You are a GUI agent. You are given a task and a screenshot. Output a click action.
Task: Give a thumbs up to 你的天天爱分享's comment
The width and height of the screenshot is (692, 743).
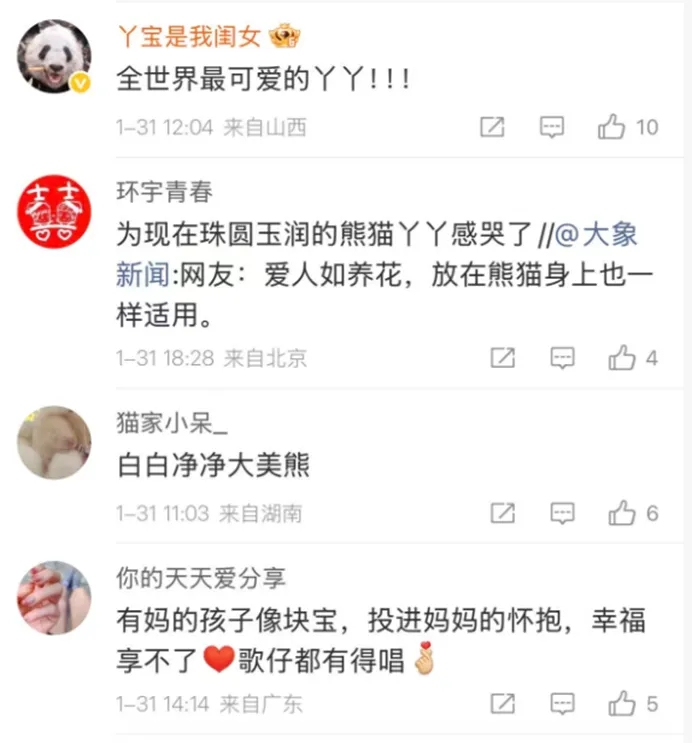point(622,703)
